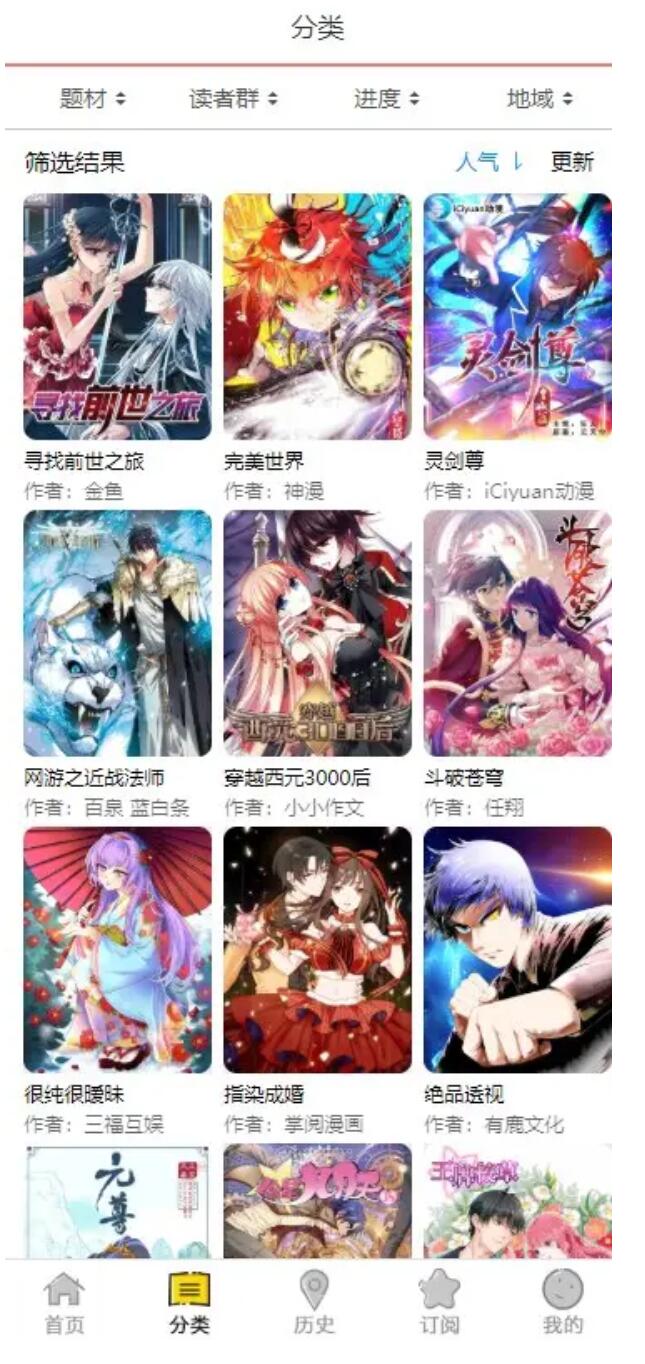Sort results by 更新

[572, 162]
